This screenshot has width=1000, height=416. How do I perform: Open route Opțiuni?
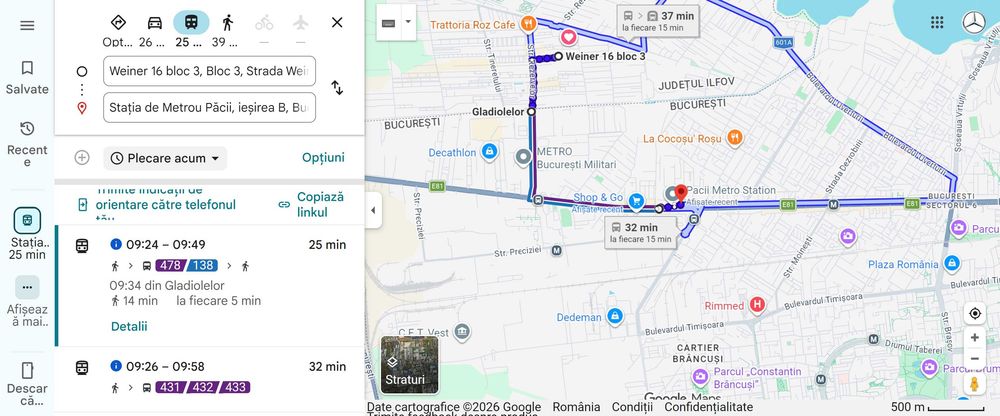(323, 158)
